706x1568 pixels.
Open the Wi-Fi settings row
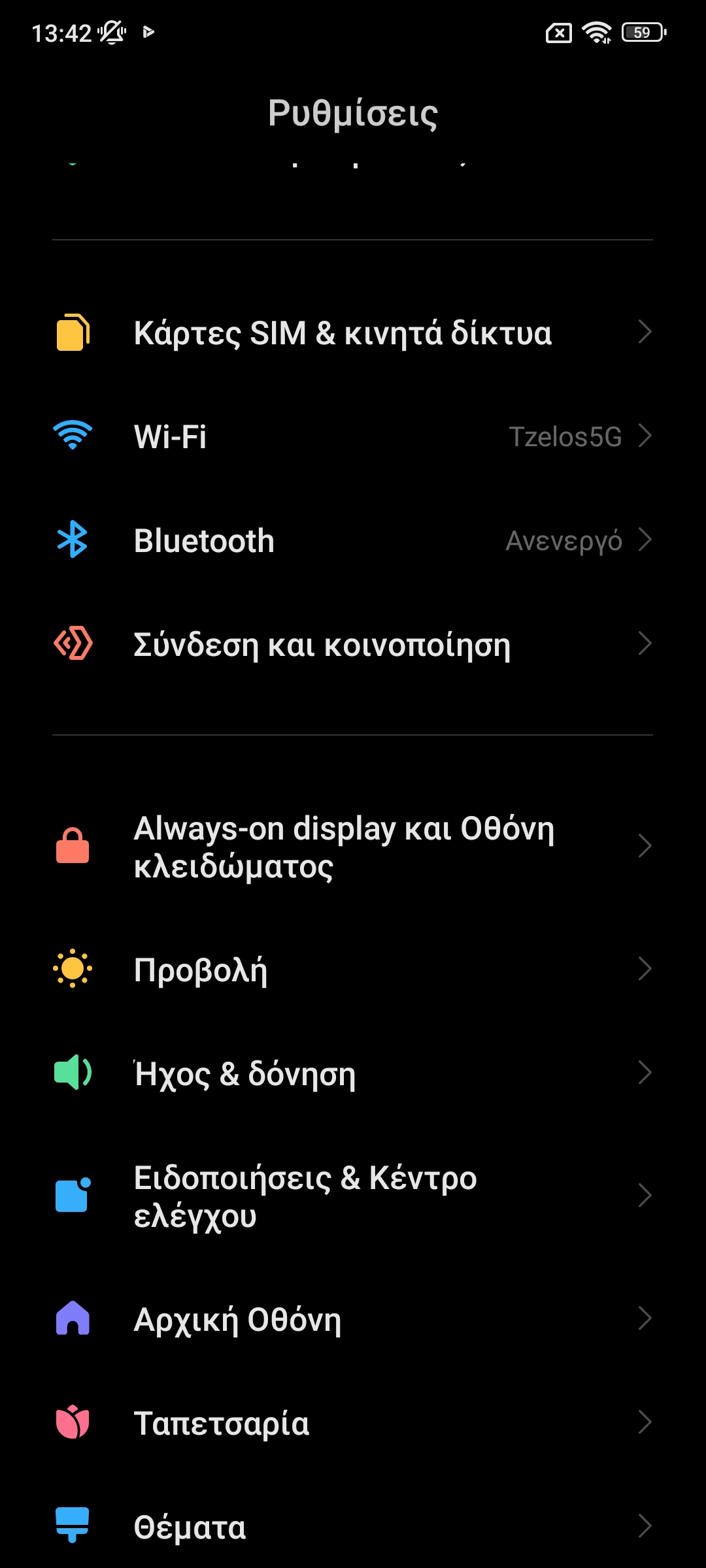pos(353,436)
